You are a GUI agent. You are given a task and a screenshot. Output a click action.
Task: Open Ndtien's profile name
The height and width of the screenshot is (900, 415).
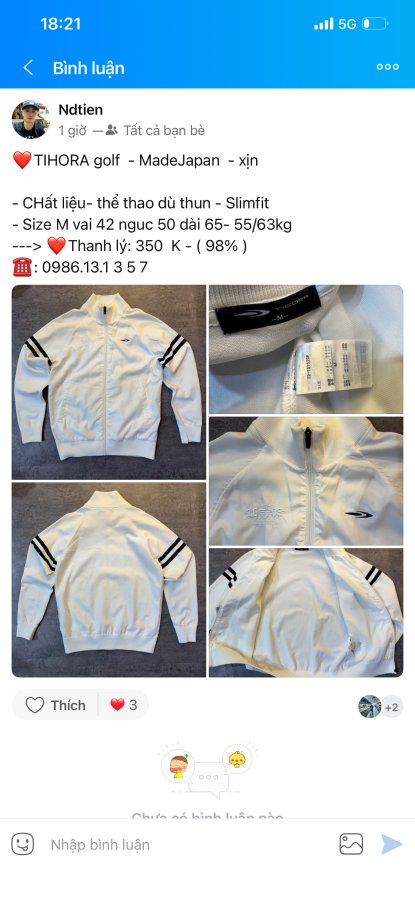(80, 110)
